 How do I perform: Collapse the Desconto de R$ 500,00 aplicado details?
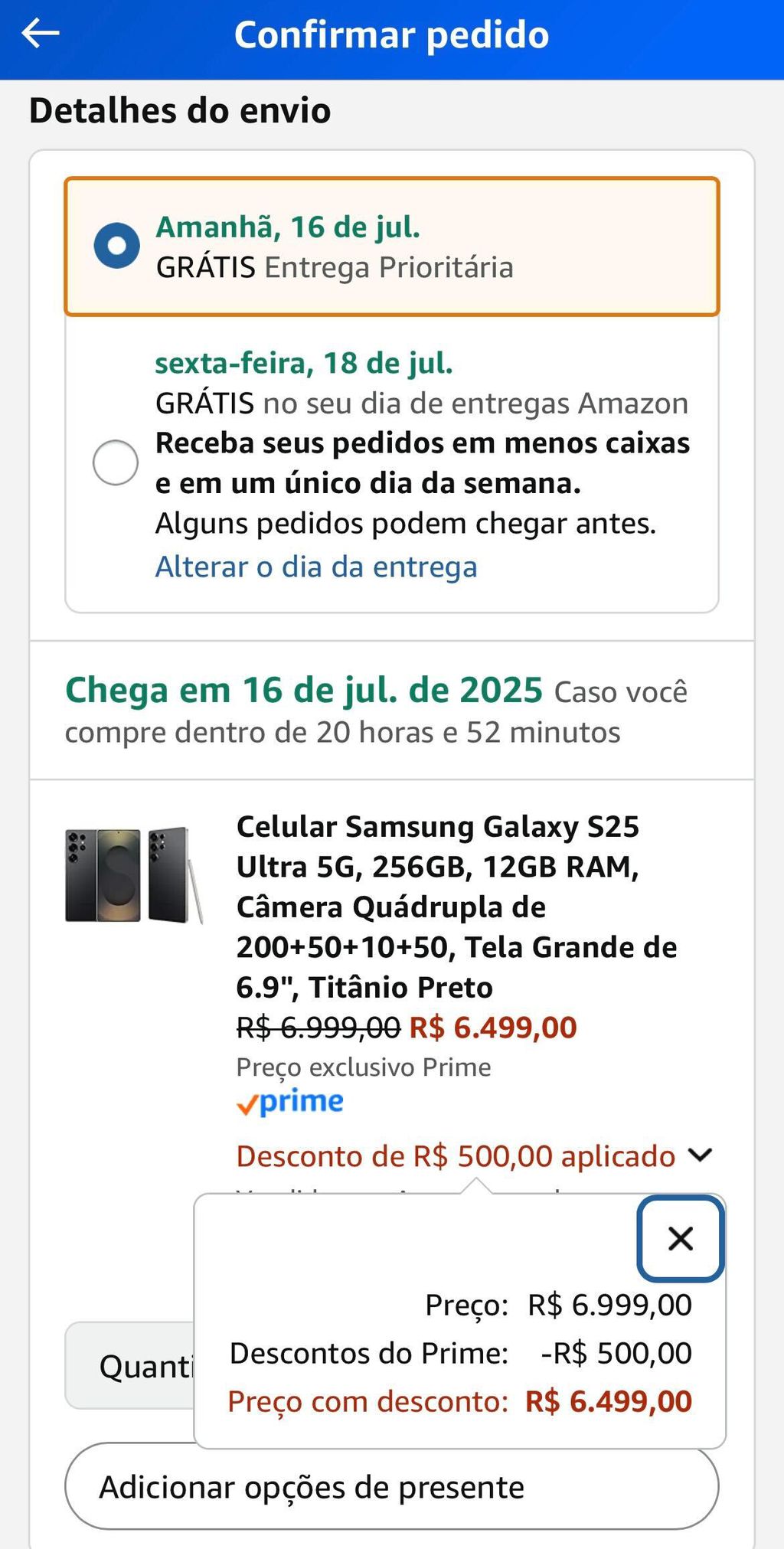pyautogui.click(x=474, y=1155)
